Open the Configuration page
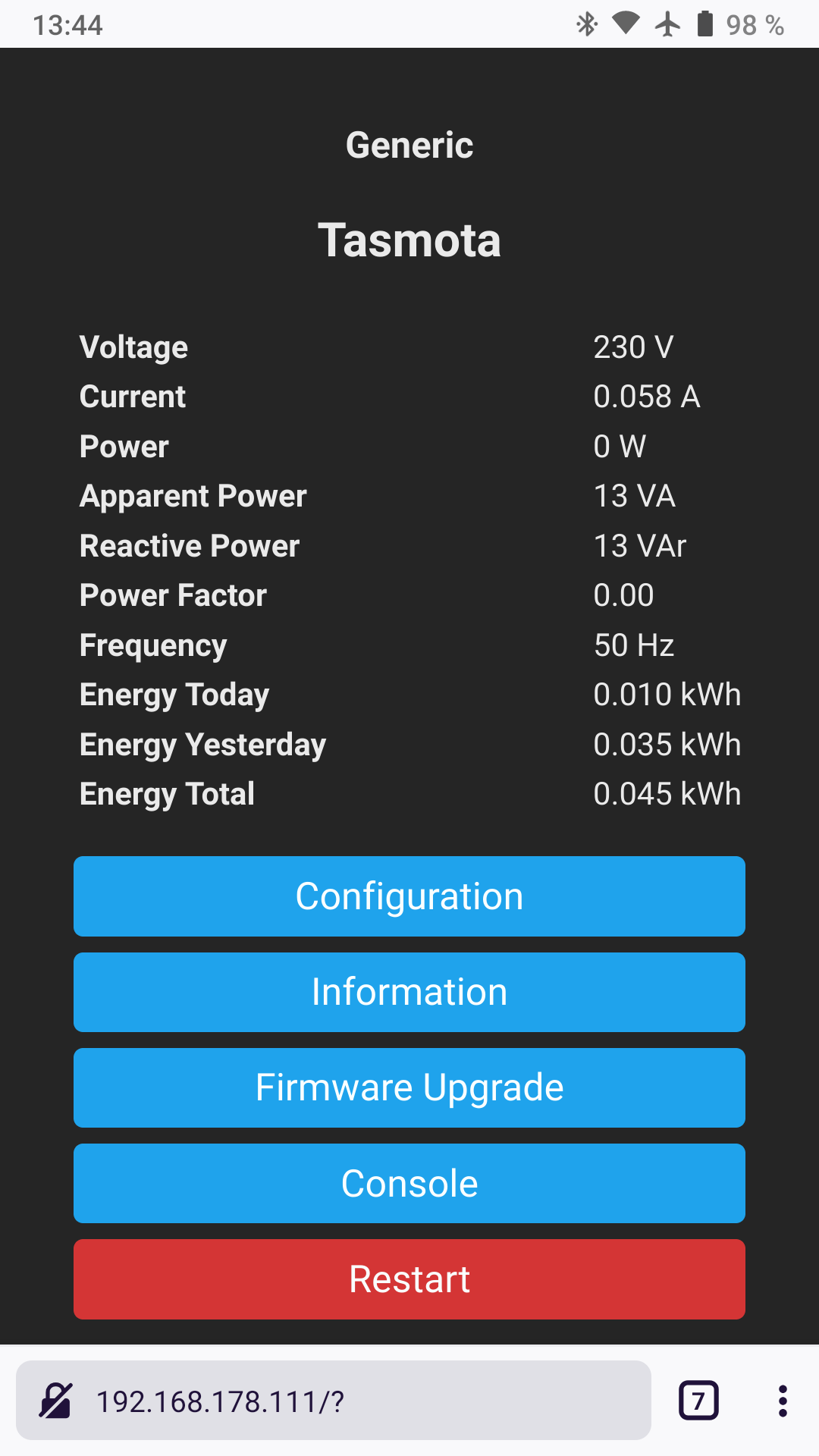 click(x=409, y=896)
